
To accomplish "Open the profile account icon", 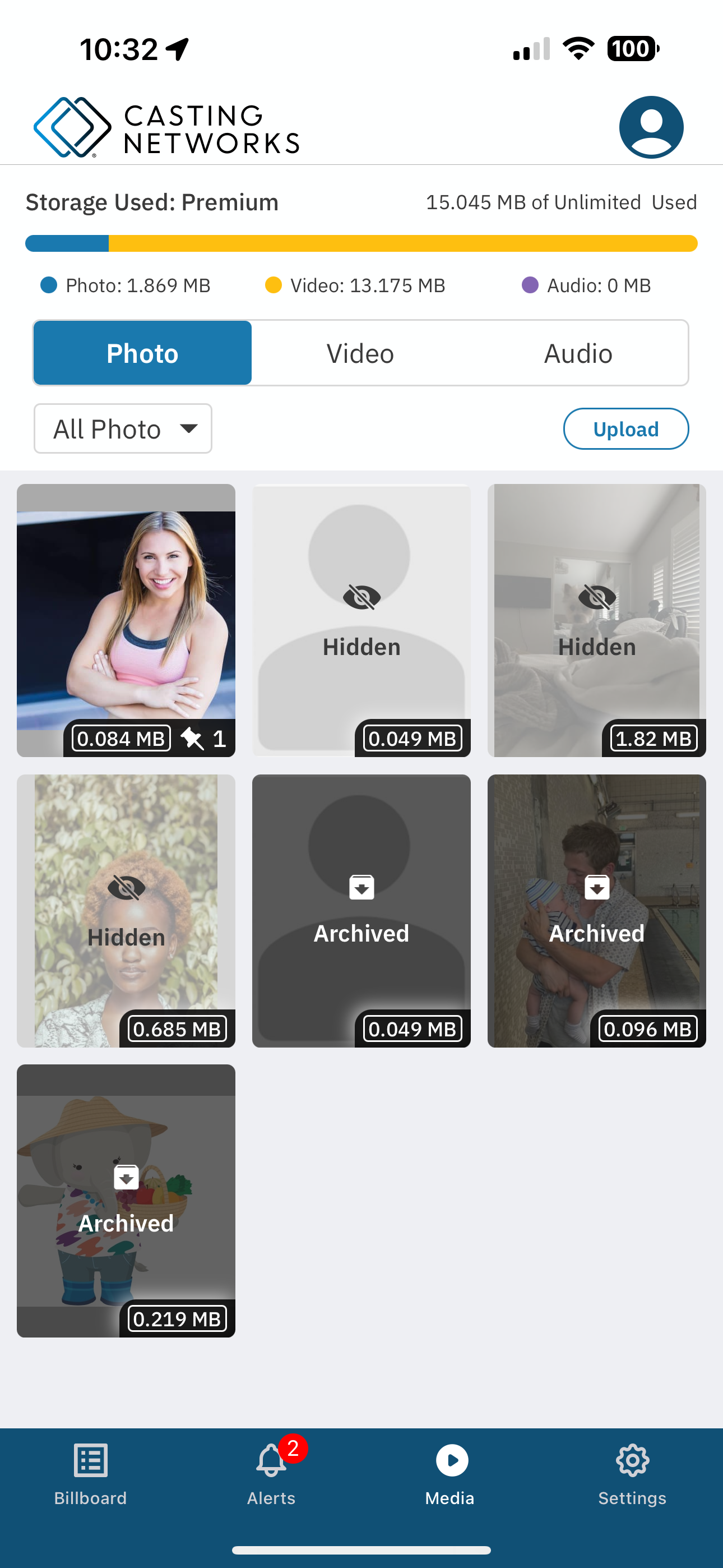I will 651,127.
